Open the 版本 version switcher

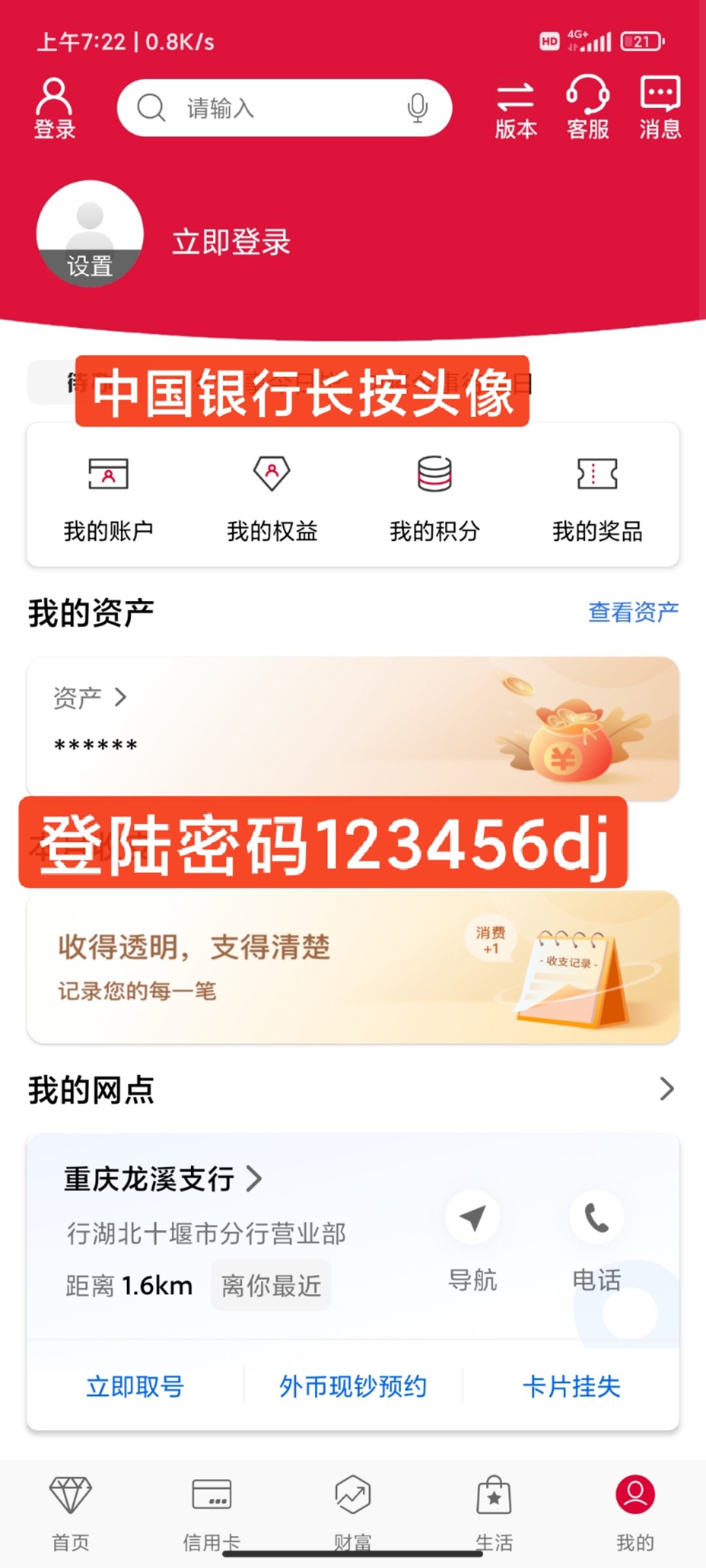[515, 108]
